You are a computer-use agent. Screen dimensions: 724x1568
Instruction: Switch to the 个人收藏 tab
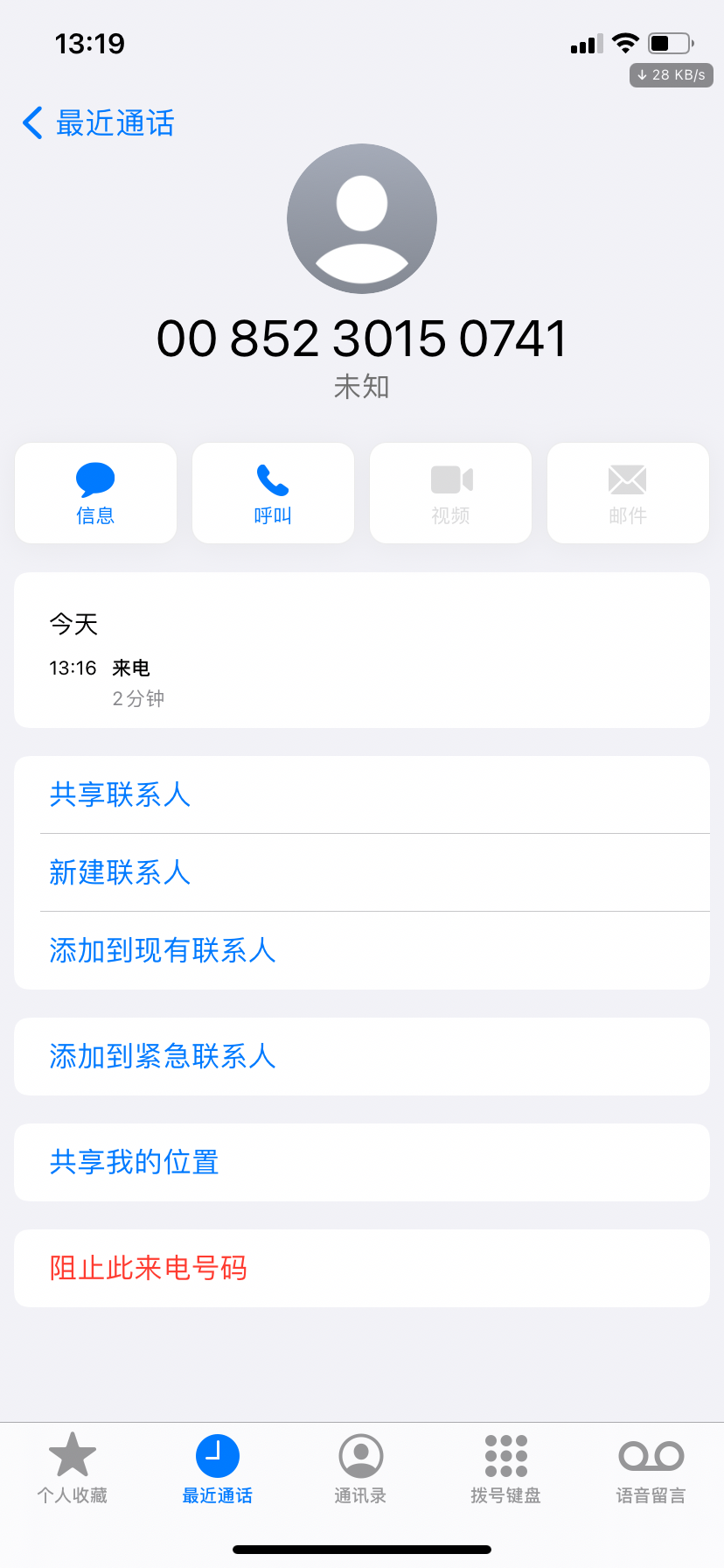coord(73,1469)
